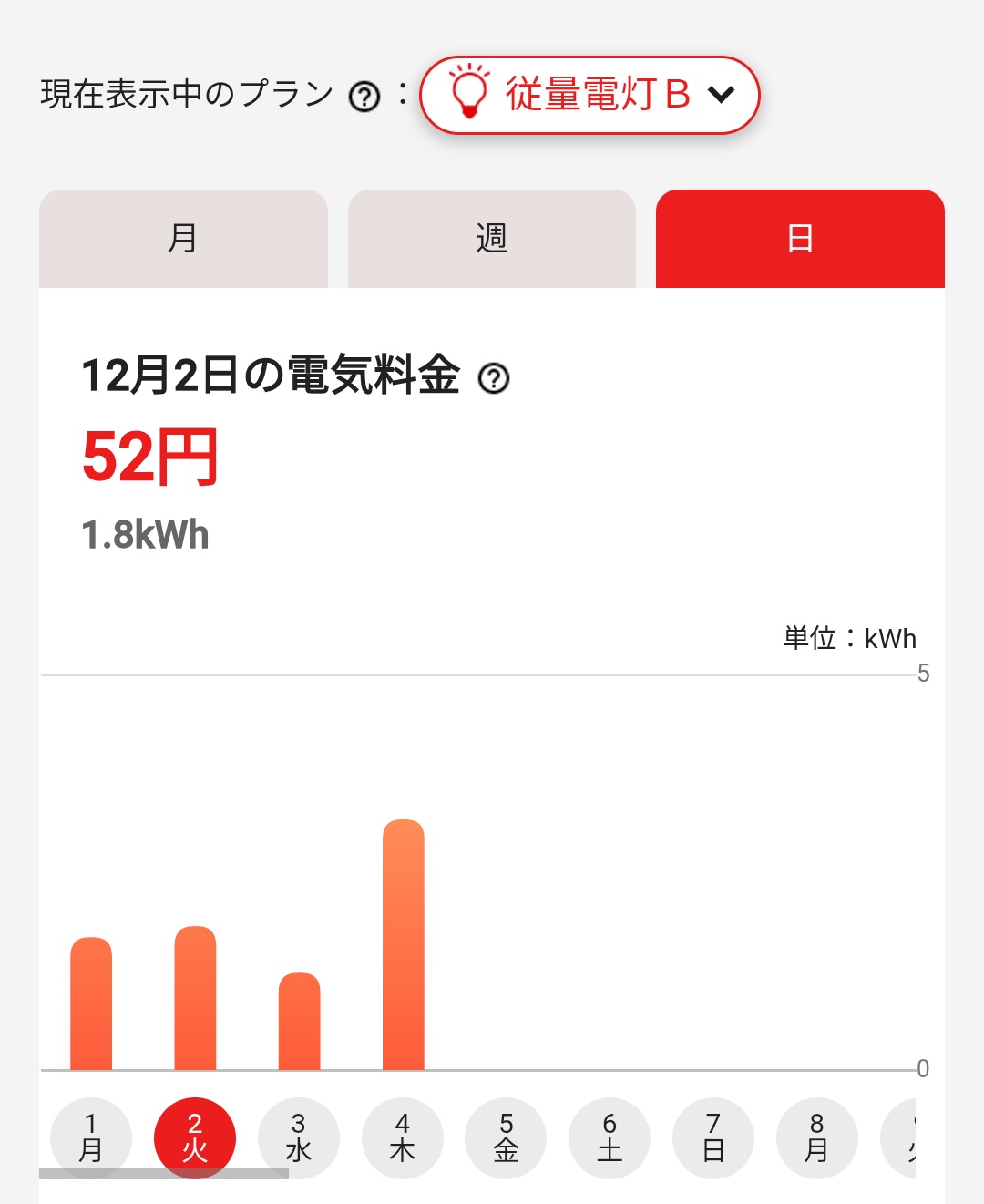This screenshot has width=984, height=1204.
Task: Pick day 5 金
Action: click(506, 1137)
